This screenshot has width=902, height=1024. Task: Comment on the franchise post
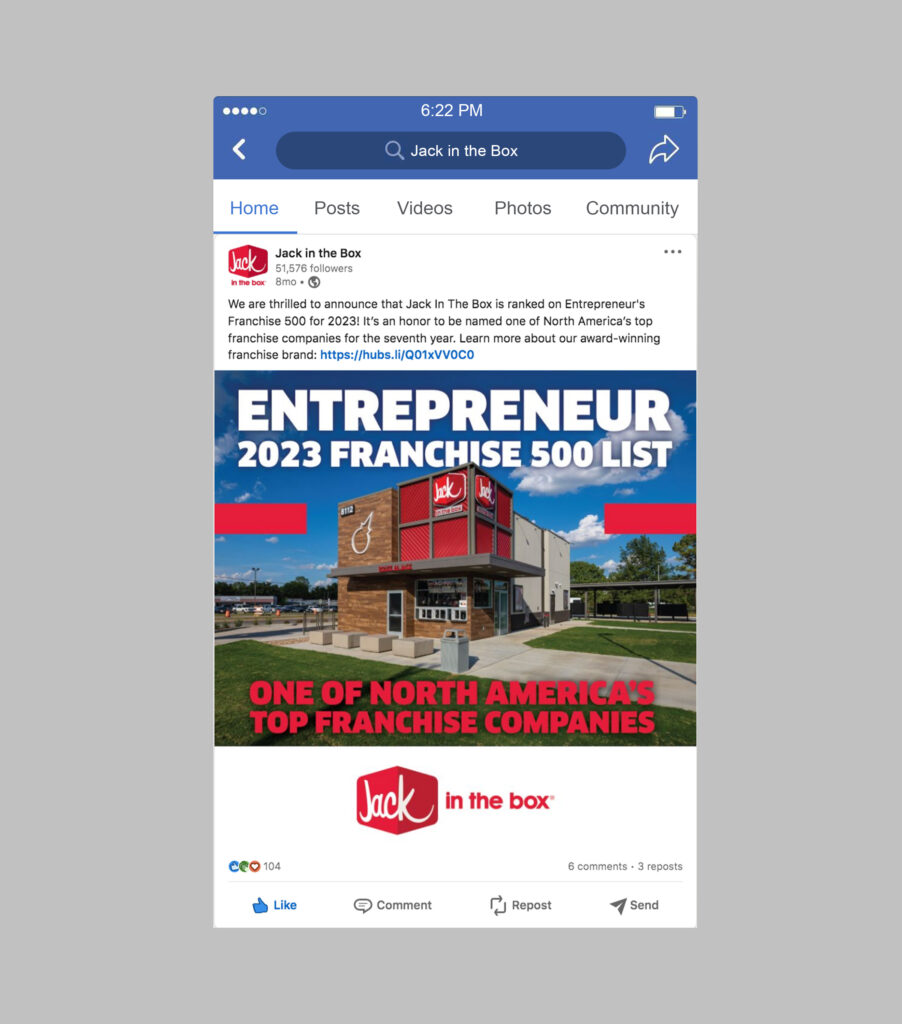tap(393, 905)
